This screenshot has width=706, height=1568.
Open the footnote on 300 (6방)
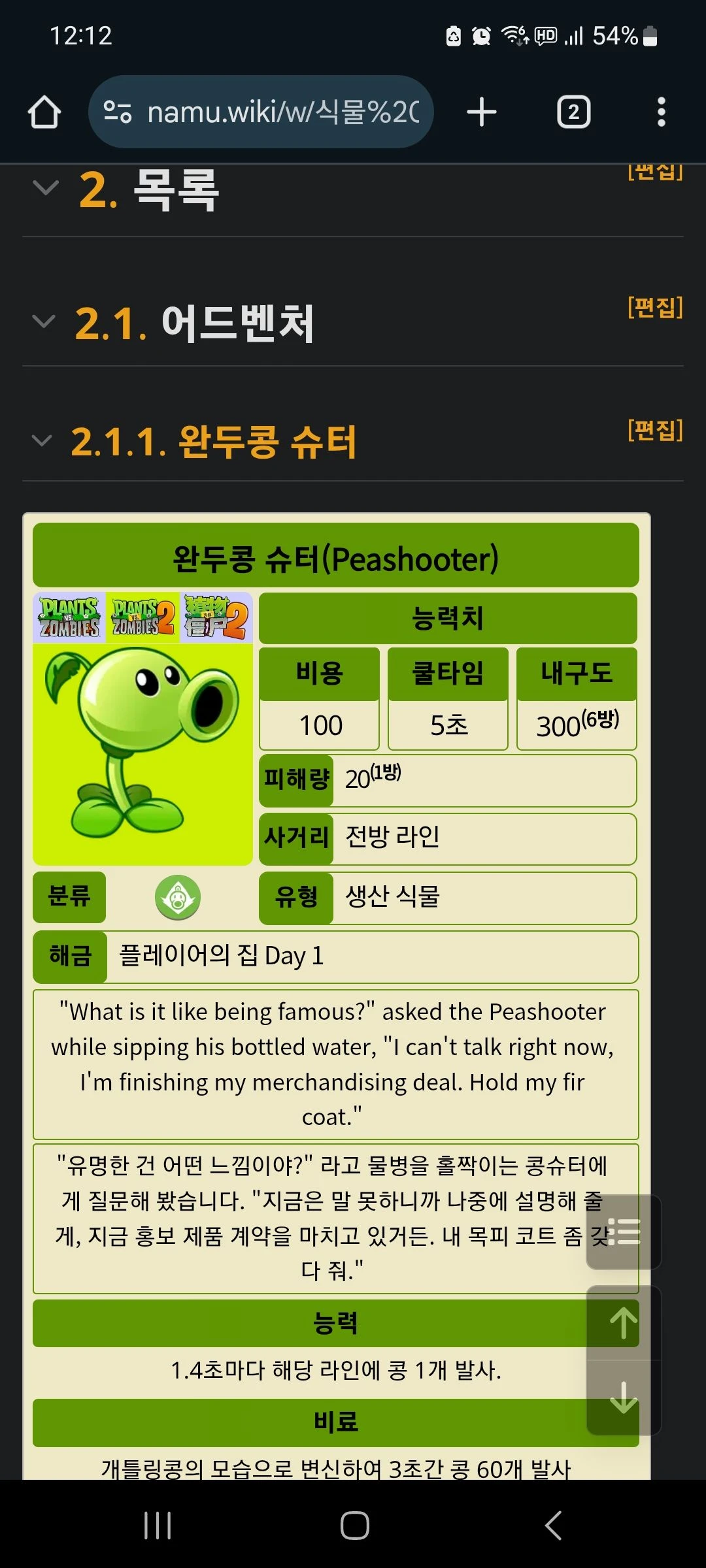tap(601, 719)
